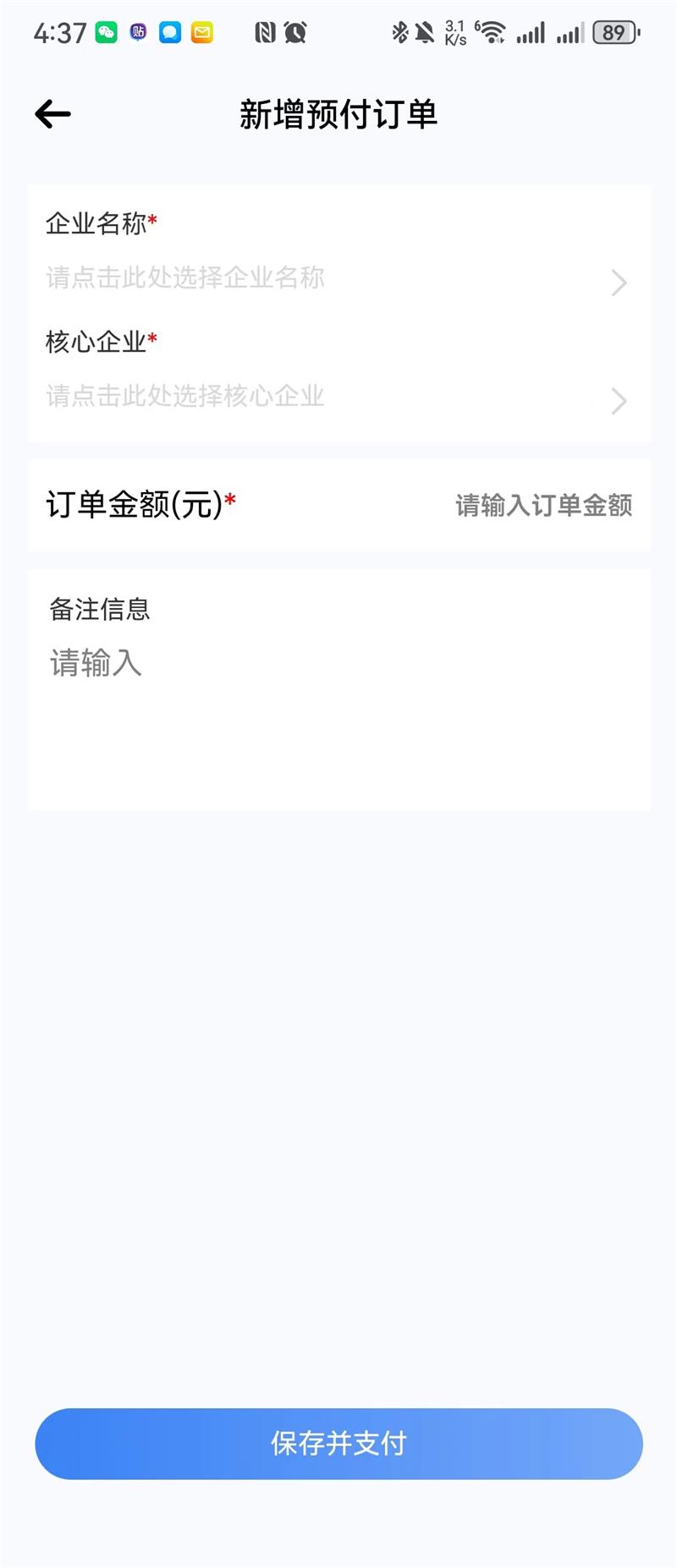Tap the chat message notification icon
The image size is (677, 1568).
(x=170, y=32)
